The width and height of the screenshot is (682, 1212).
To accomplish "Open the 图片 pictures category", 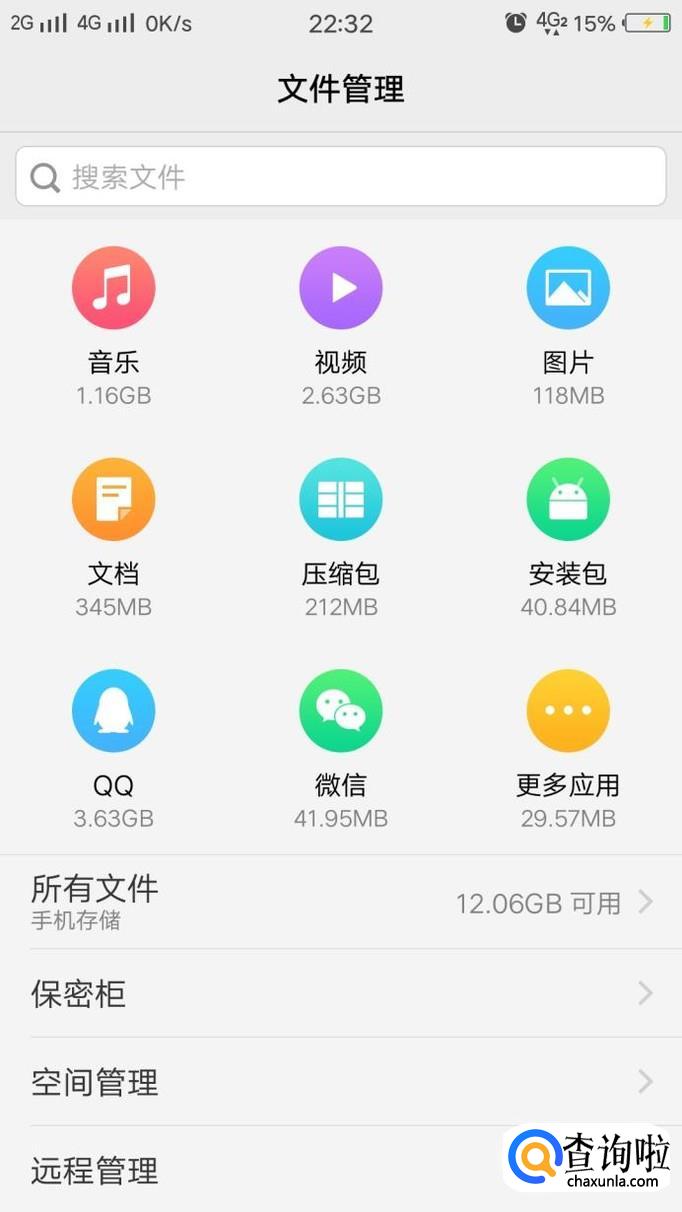I will 568,289.
